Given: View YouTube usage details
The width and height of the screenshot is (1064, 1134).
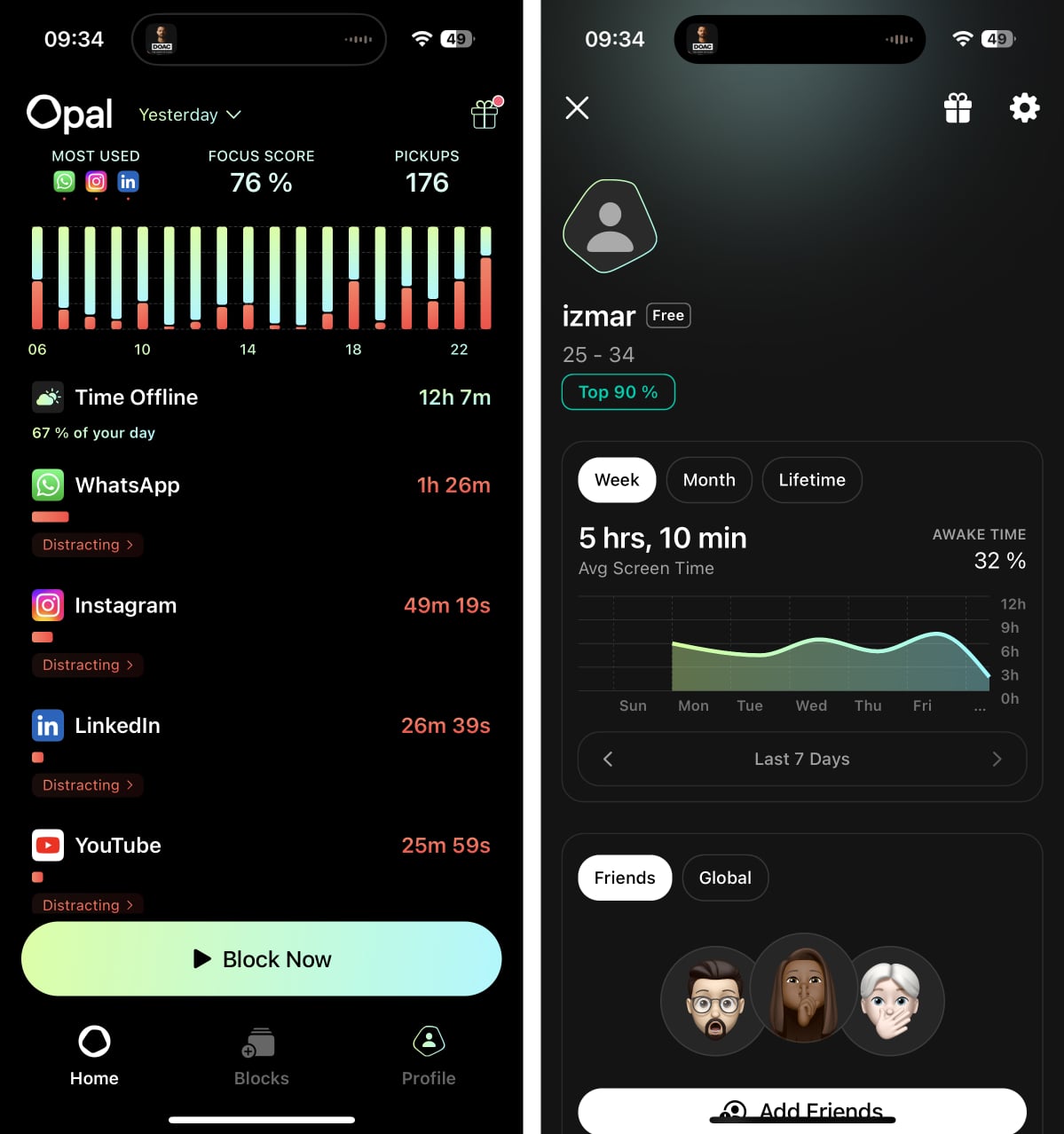Looking at the screenshot, I should [261, 846].
